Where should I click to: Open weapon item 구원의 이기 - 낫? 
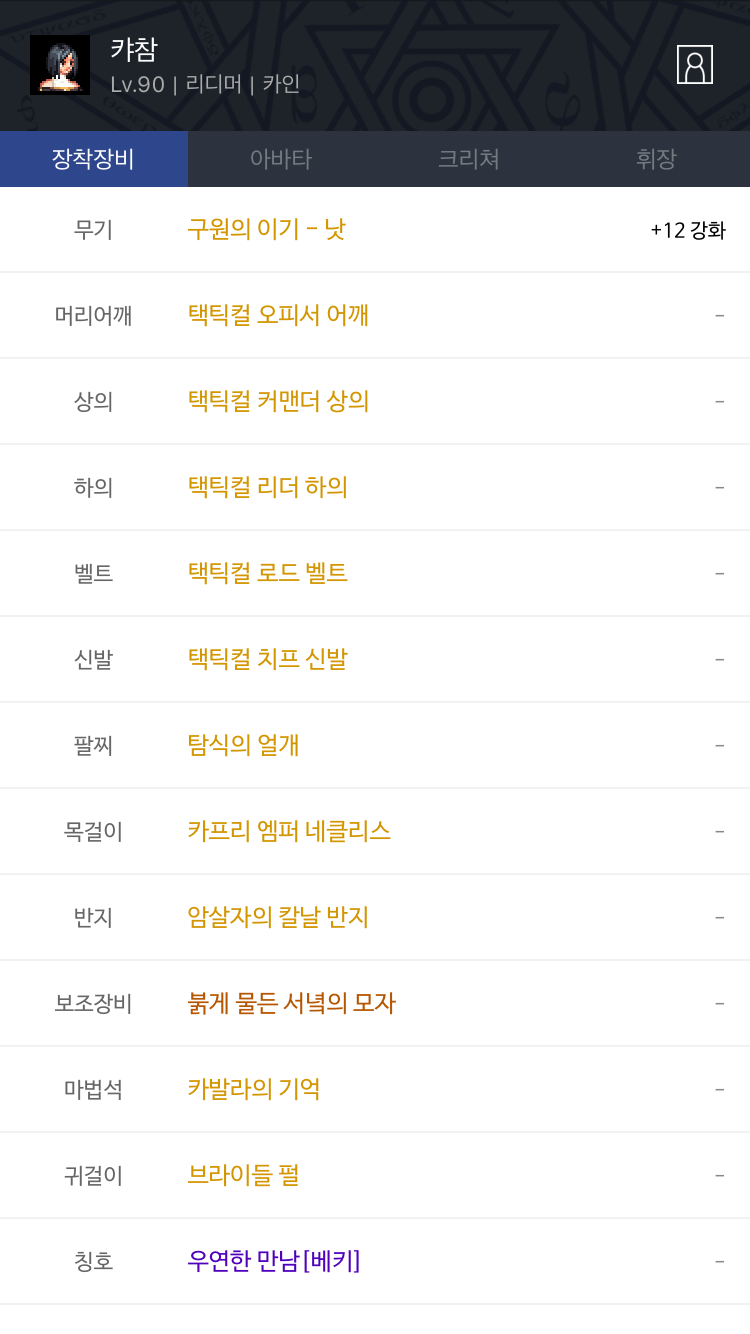(267, 229)
